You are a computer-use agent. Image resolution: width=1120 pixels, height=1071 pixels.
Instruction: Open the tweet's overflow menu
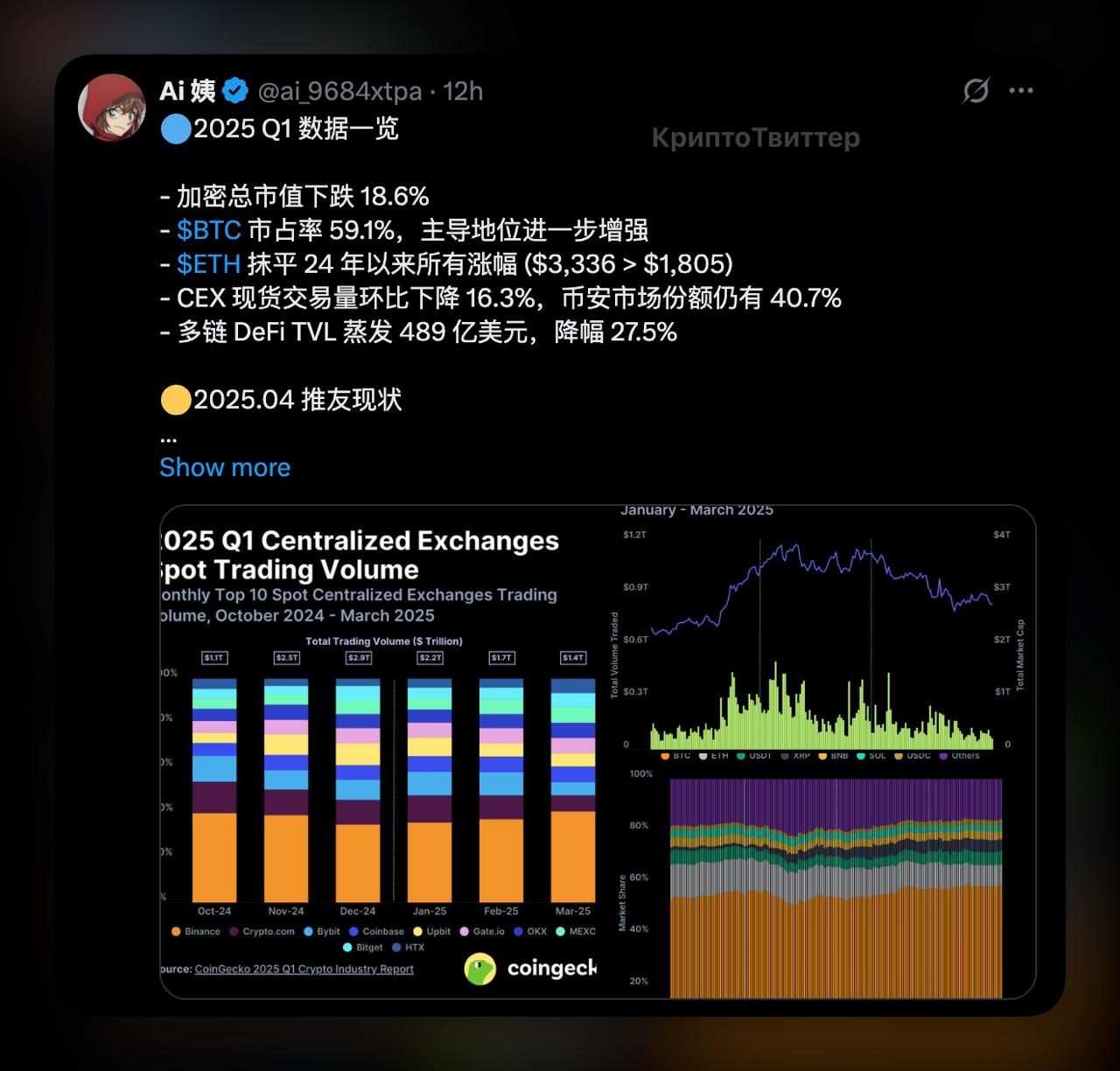[x=1021, y=90]
